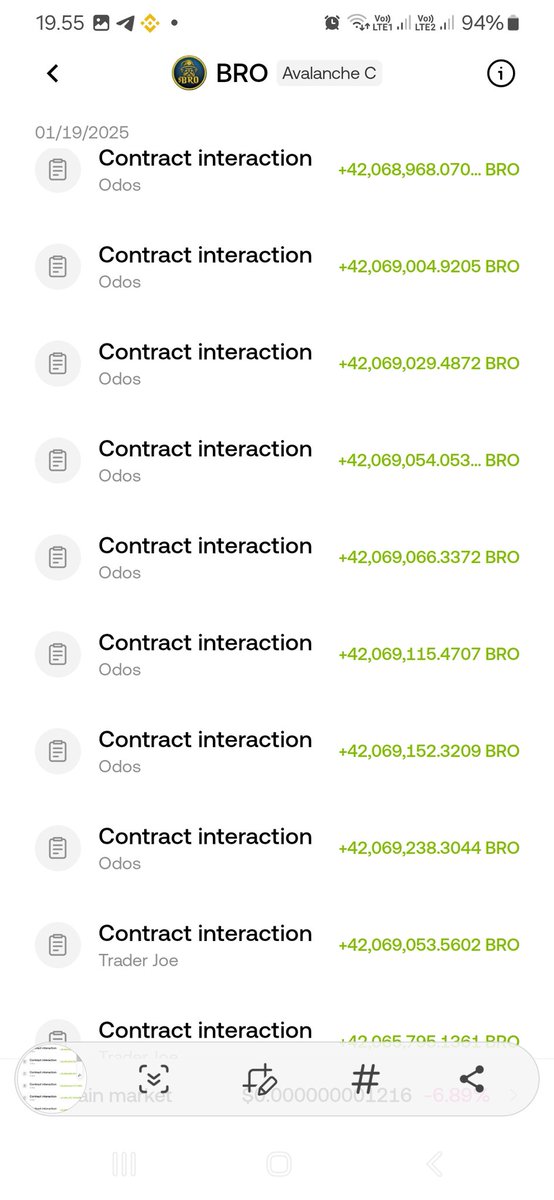This screenshot has width=554, height=1200.
Task: Open the +42,069,238.3044 BRO transaction
Action: point(277,848)
